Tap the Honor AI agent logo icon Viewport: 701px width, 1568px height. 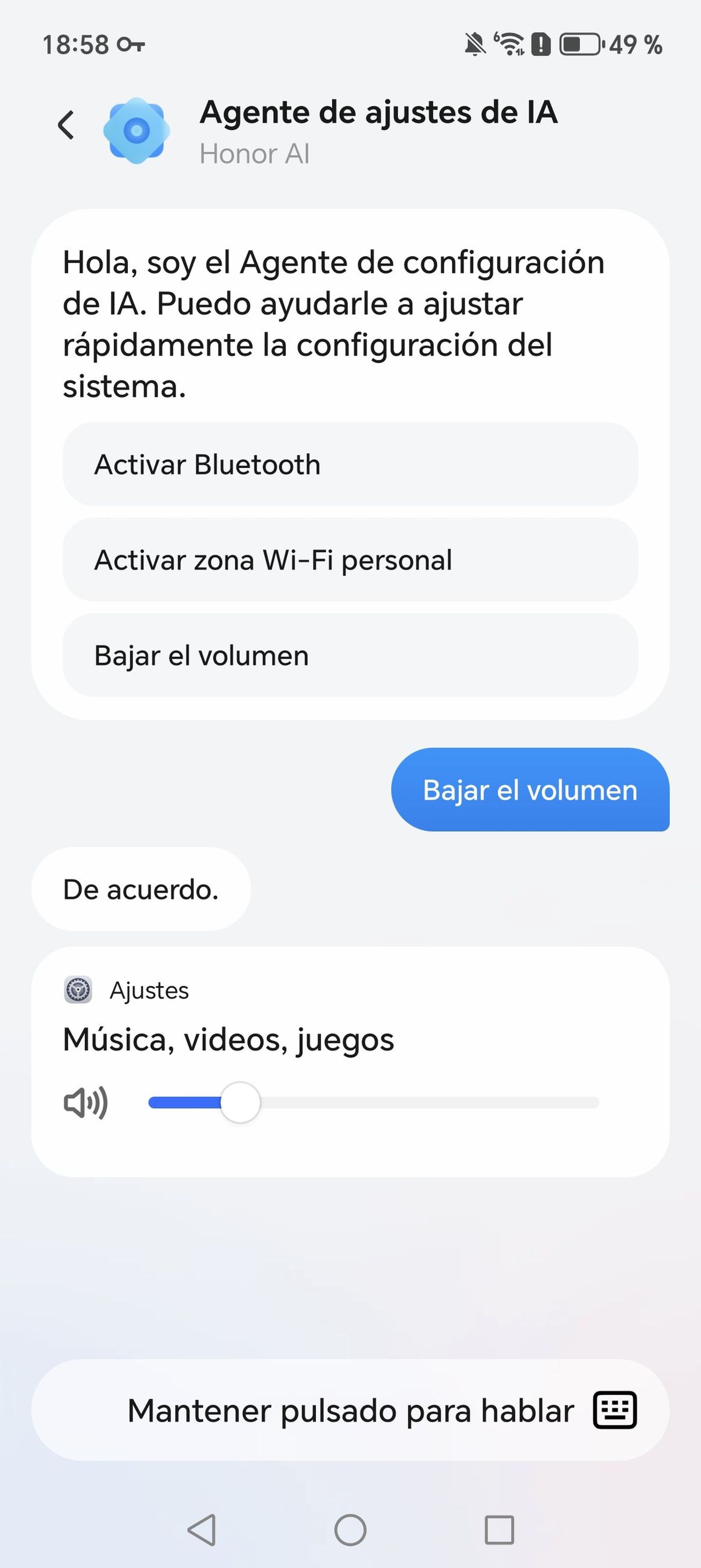(137, 130)
